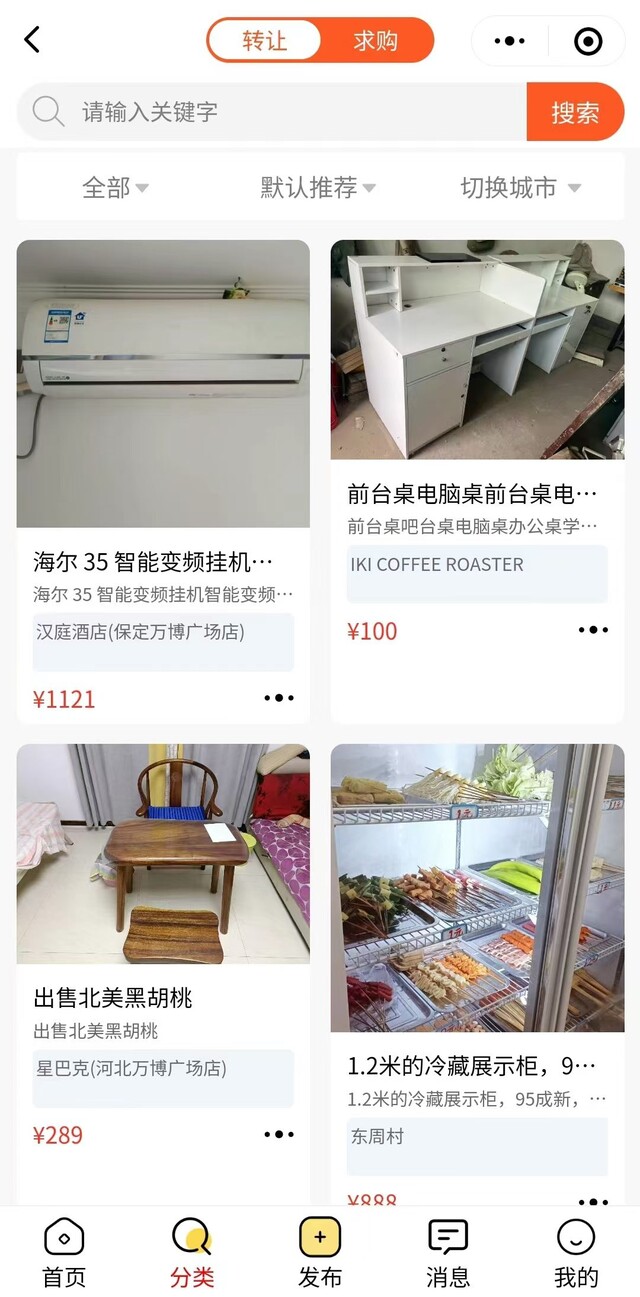640x1297 pixels.
Task: Switch to the 求购 tab
Action: (x=376, y=41)
